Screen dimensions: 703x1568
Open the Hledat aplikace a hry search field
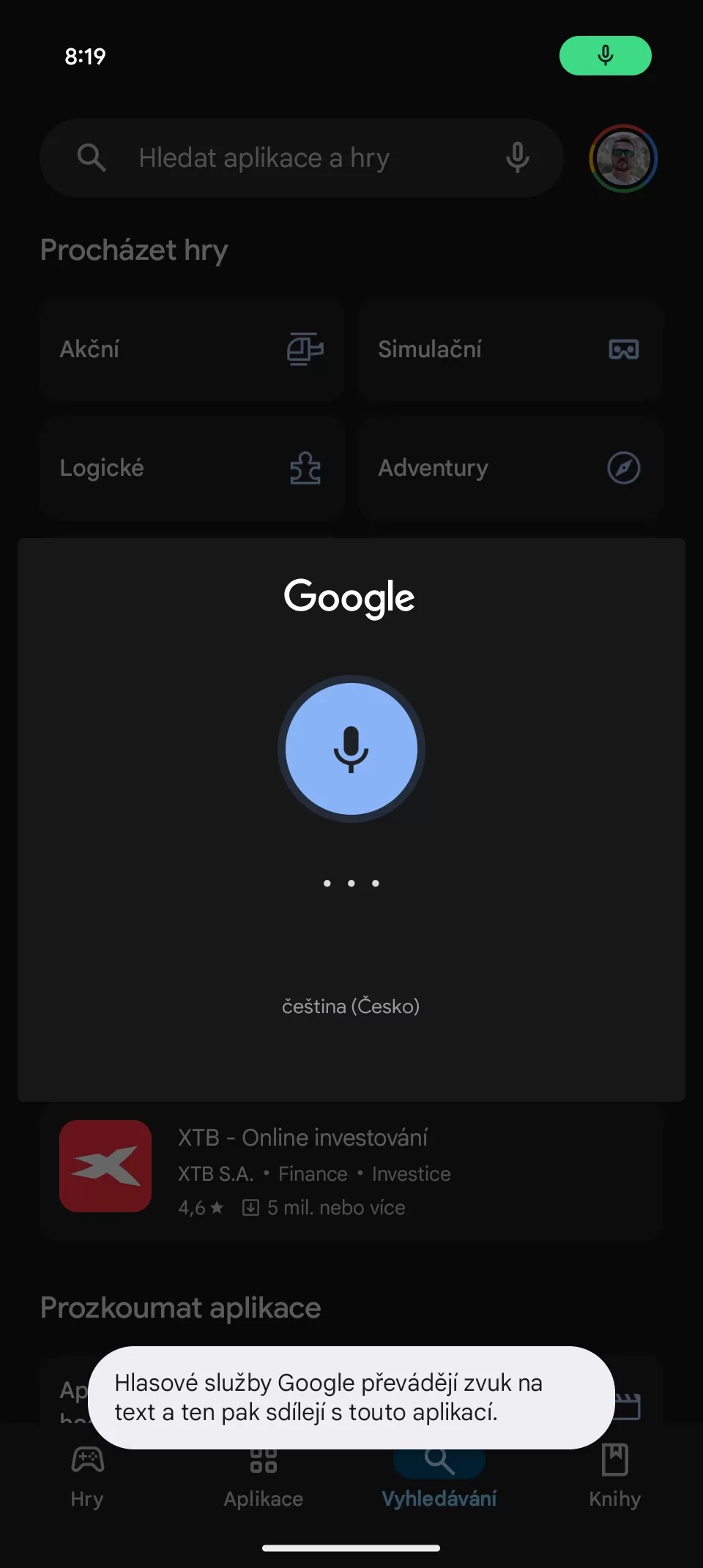pyautogui.click(x=293, y=157)
